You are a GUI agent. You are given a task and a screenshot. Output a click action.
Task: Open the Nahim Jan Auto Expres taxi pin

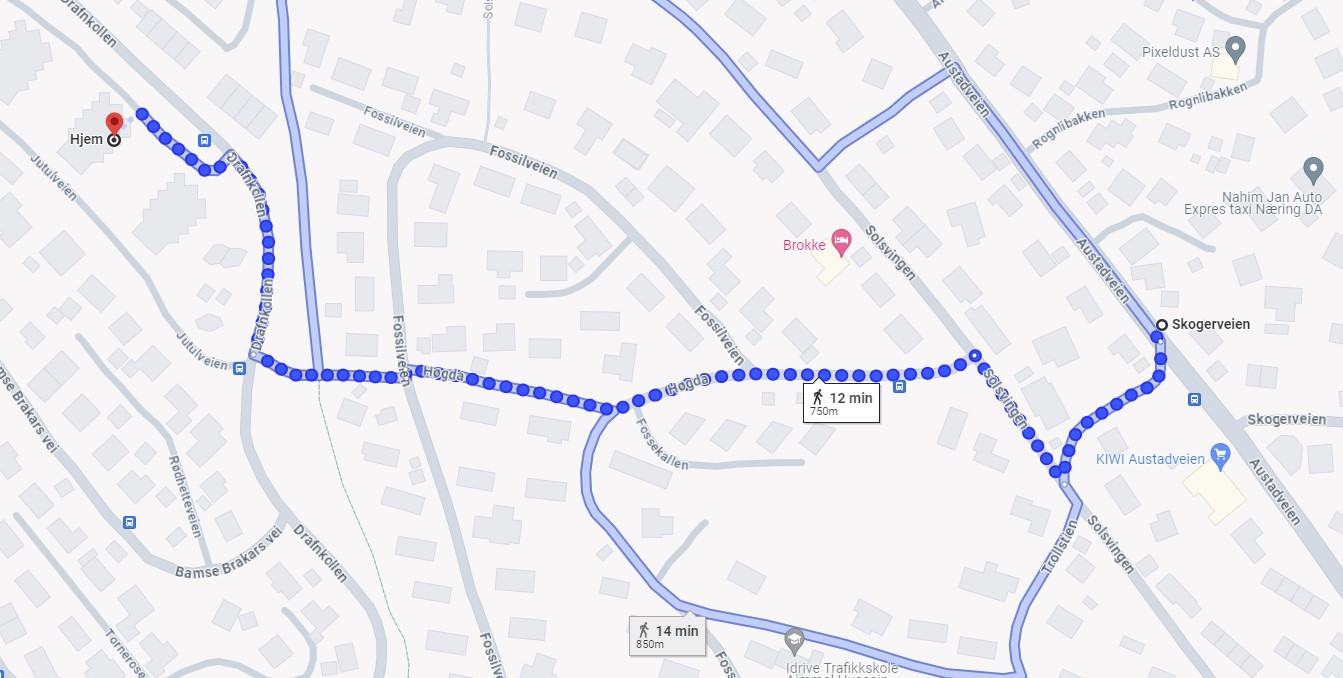[x=1313, y=169]
